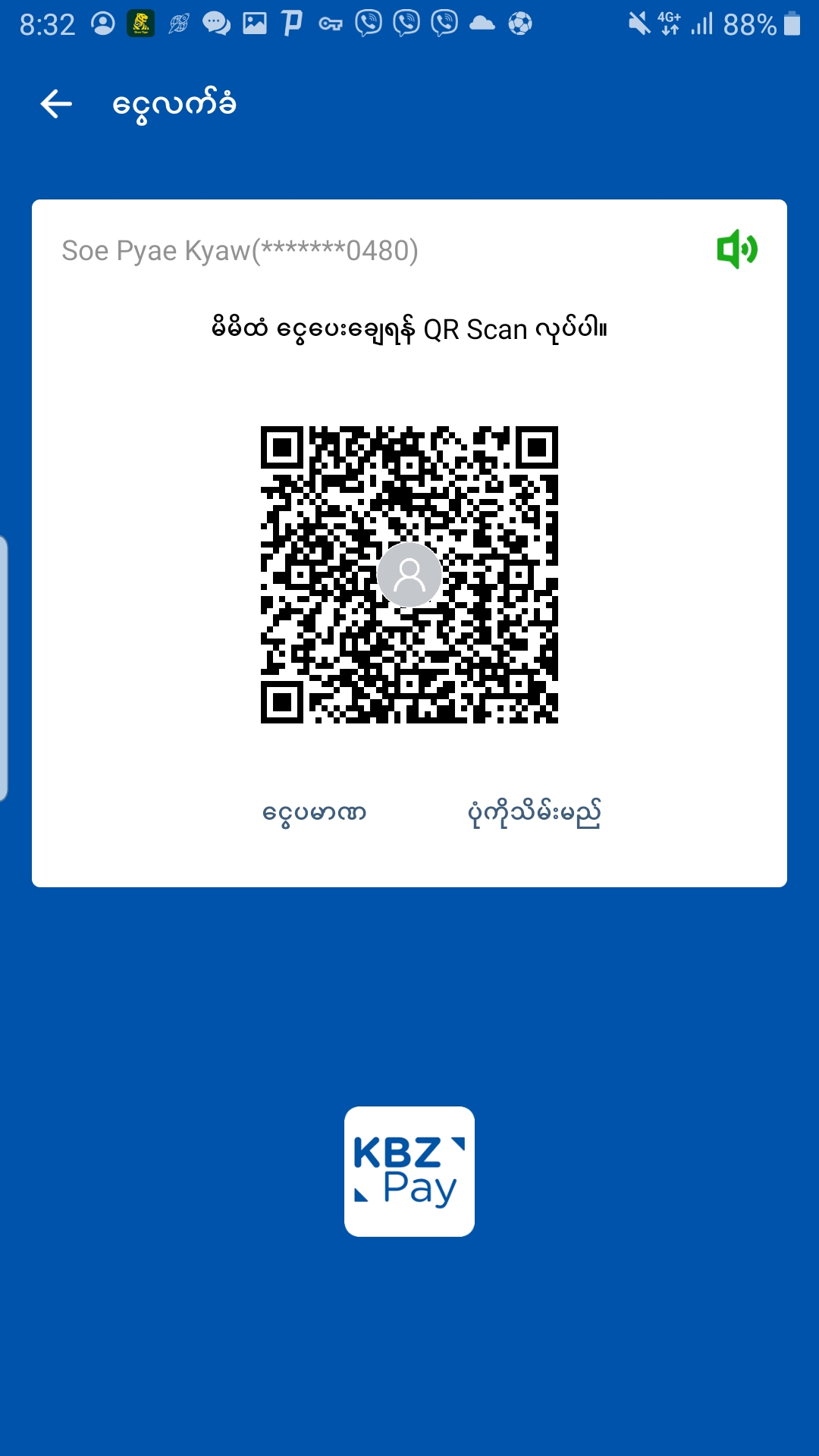Viewport: 819px width, 1456px height.
Task: Go back using the arrow
Action: coord(56,104)
